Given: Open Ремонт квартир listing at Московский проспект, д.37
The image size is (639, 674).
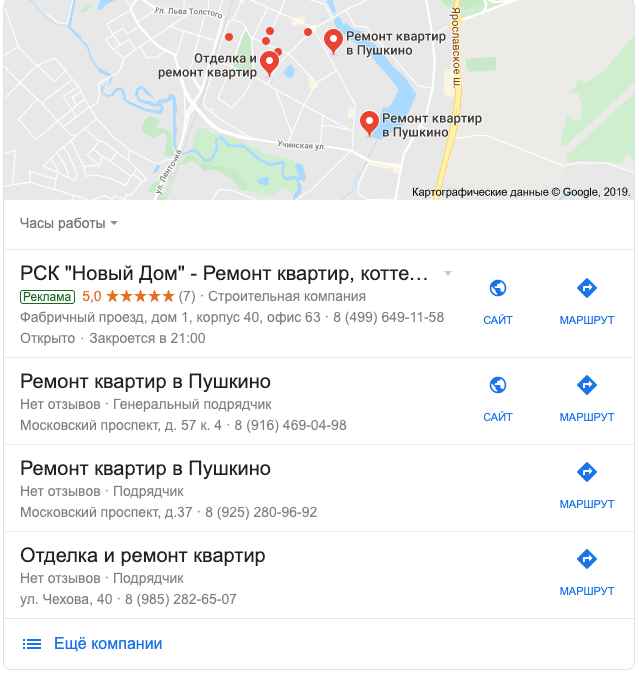Looking at the screenshot, I should point(145,469).
